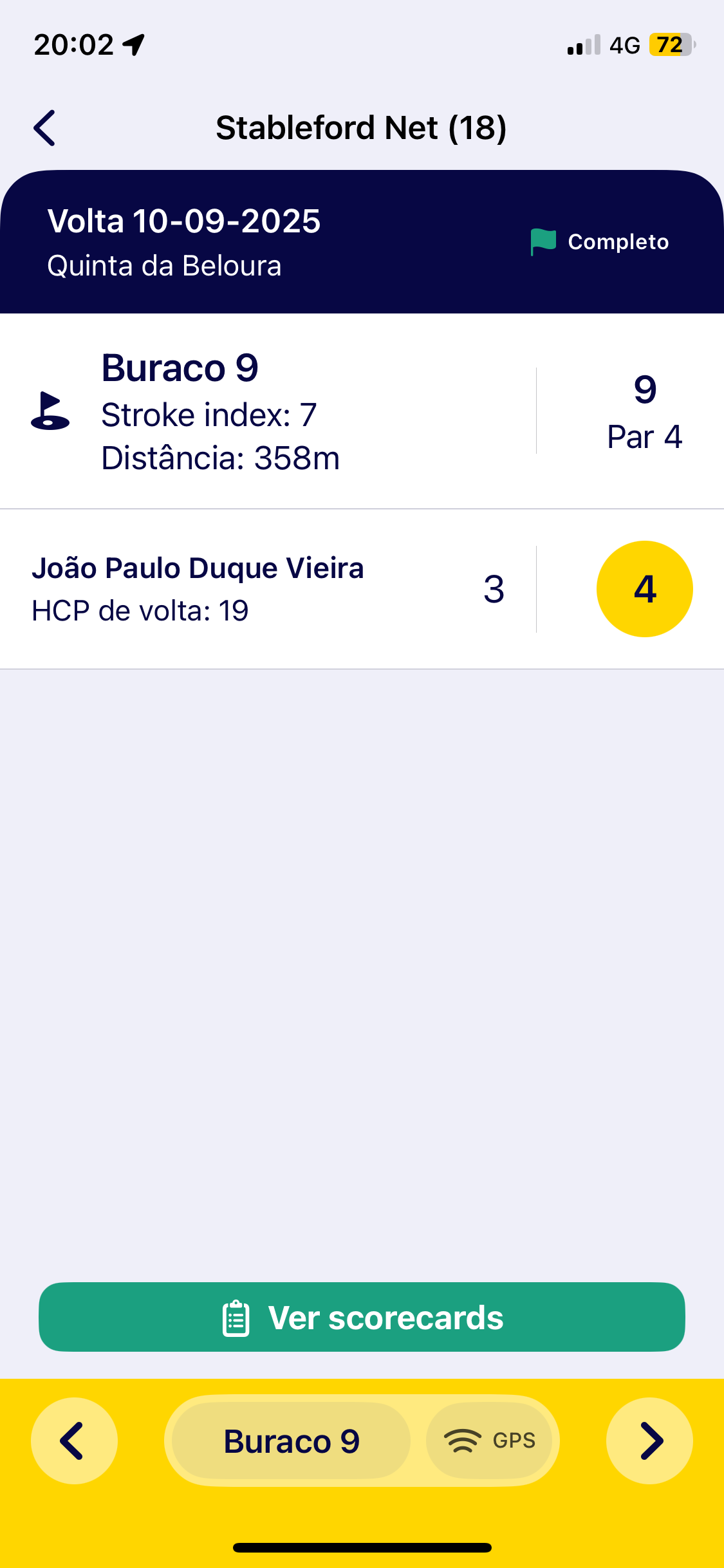Click the battery indicator showing 72
Viewport: 724px width, 1568px height.
pos(668,44)
